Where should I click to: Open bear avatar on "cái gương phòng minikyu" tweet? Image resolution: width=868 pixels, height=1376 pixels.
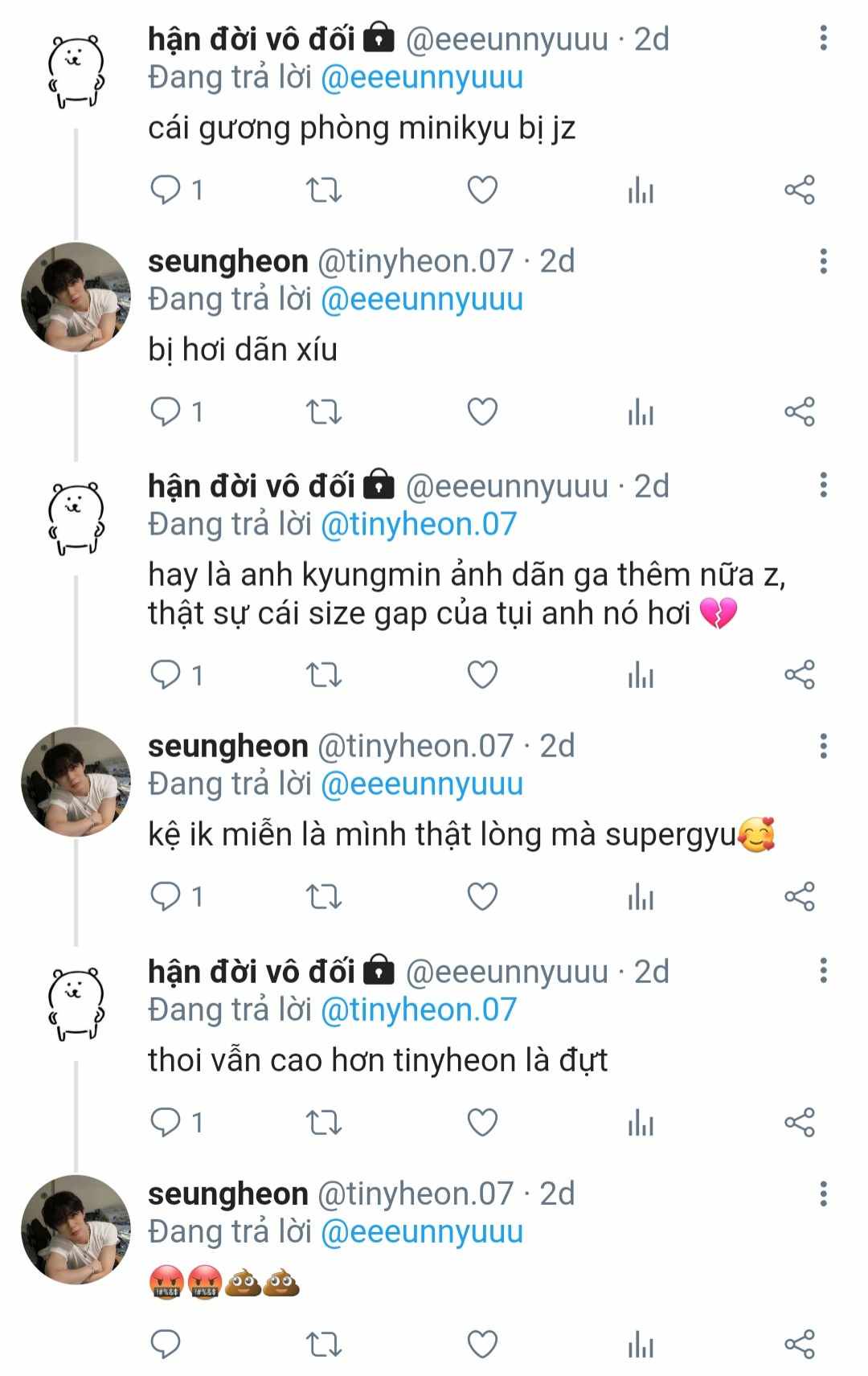tap(76, 71)
